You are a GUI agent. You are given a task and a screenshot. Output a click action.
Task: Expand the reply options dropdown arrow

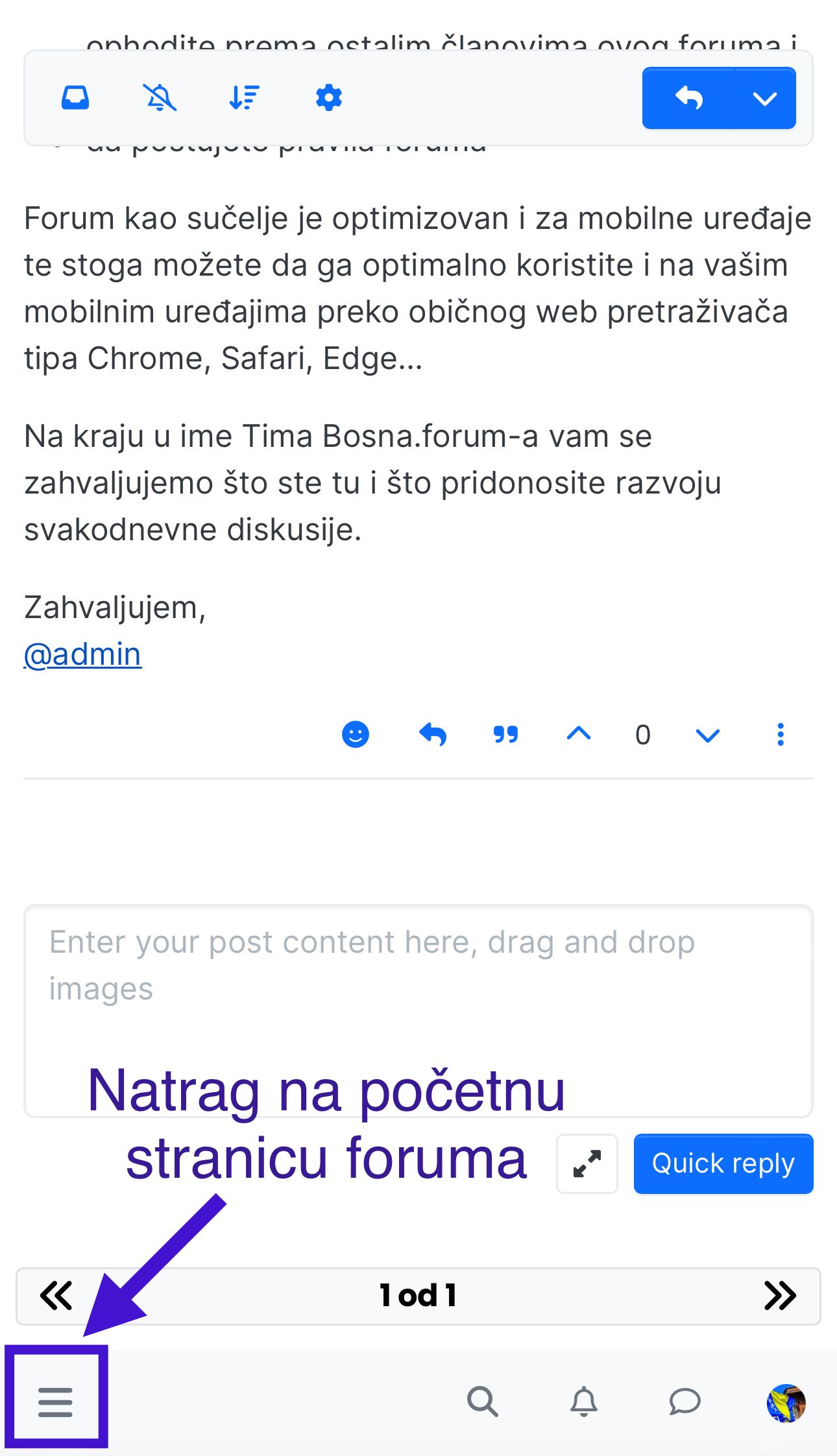[765, 99]
